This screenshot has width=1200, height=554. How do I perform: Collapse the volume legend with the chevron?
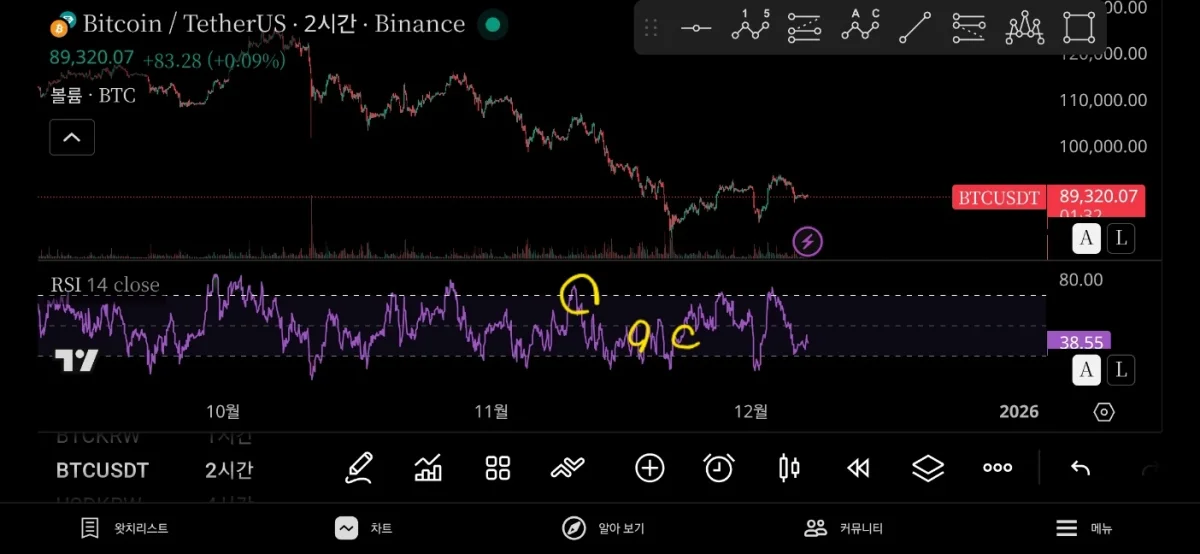pyautogui.click(x=72, y=137)
